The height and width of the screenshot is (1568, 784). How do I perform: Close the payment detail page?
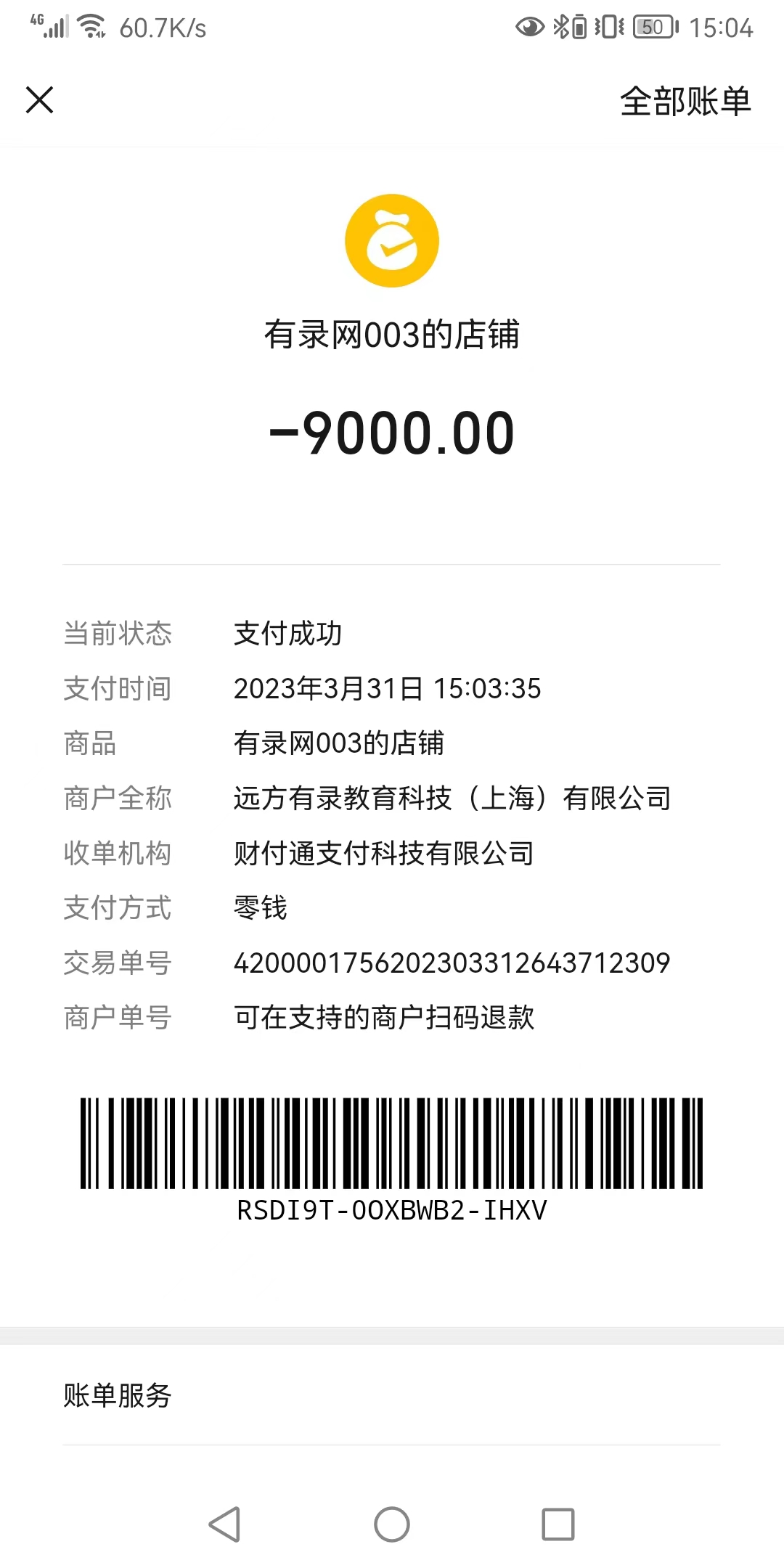pyautogui.click(x=40, y=100)
